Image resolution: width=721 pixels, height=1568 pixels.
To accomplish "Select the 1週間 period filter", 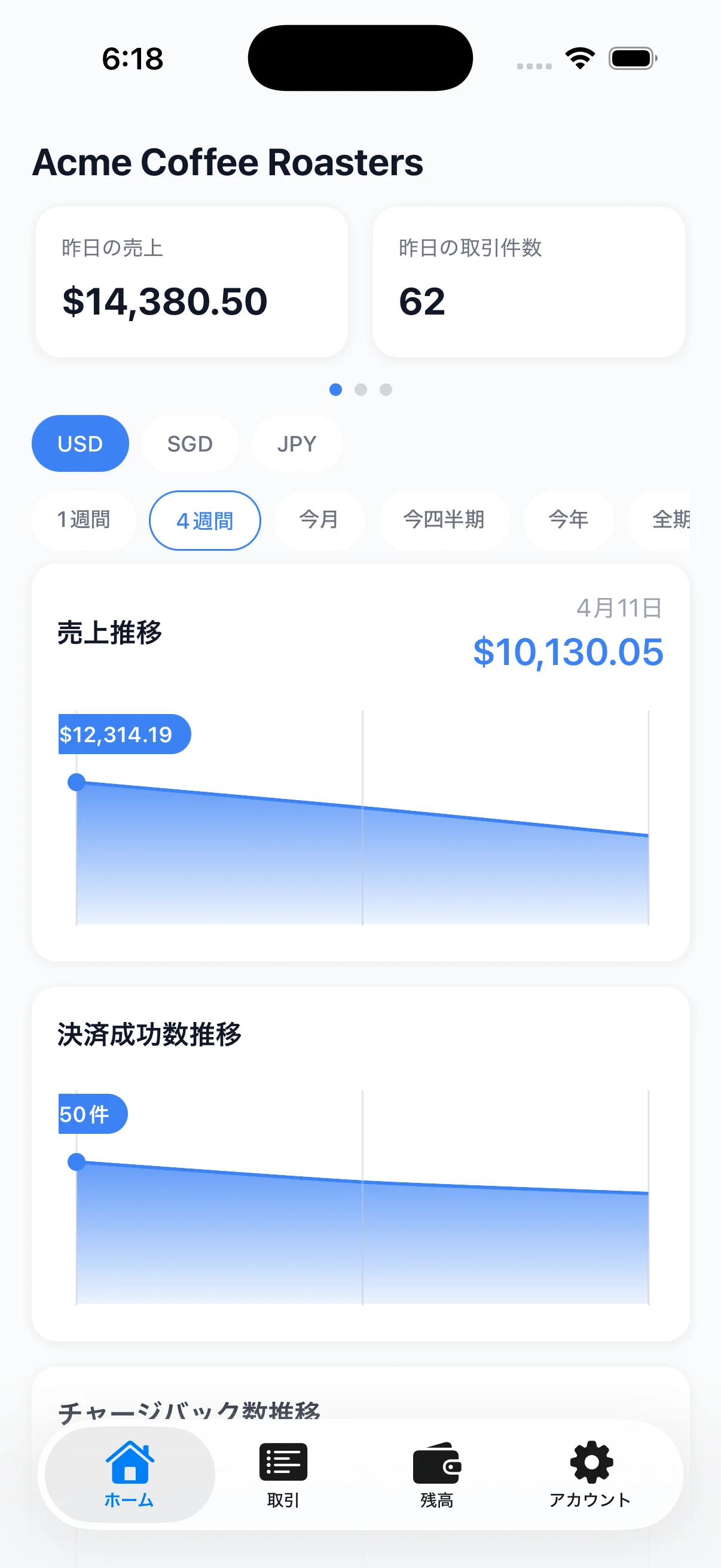I will coord(84,520).
